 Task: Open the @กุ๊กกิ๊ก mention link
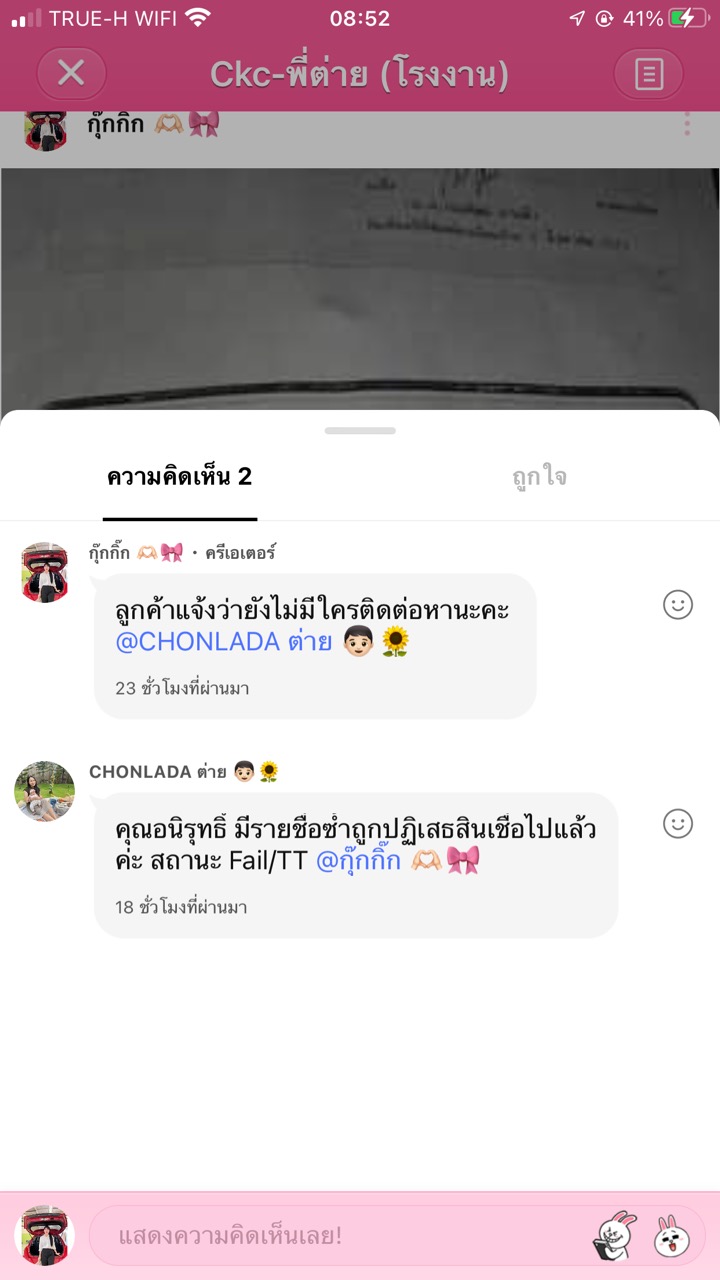click(358, 860)
